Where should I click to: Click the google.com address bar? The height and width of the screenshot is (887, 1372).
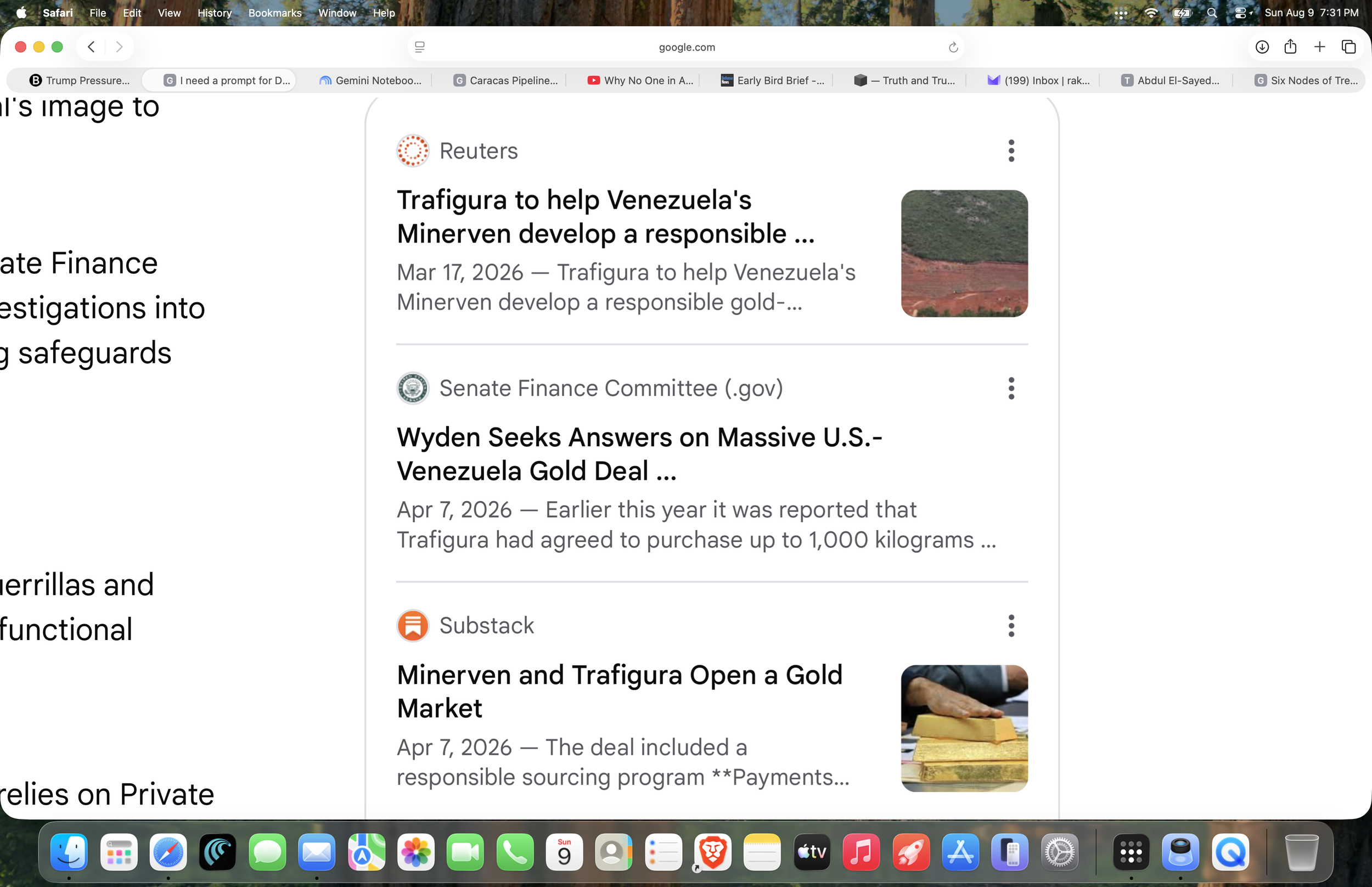coord(685,47)
